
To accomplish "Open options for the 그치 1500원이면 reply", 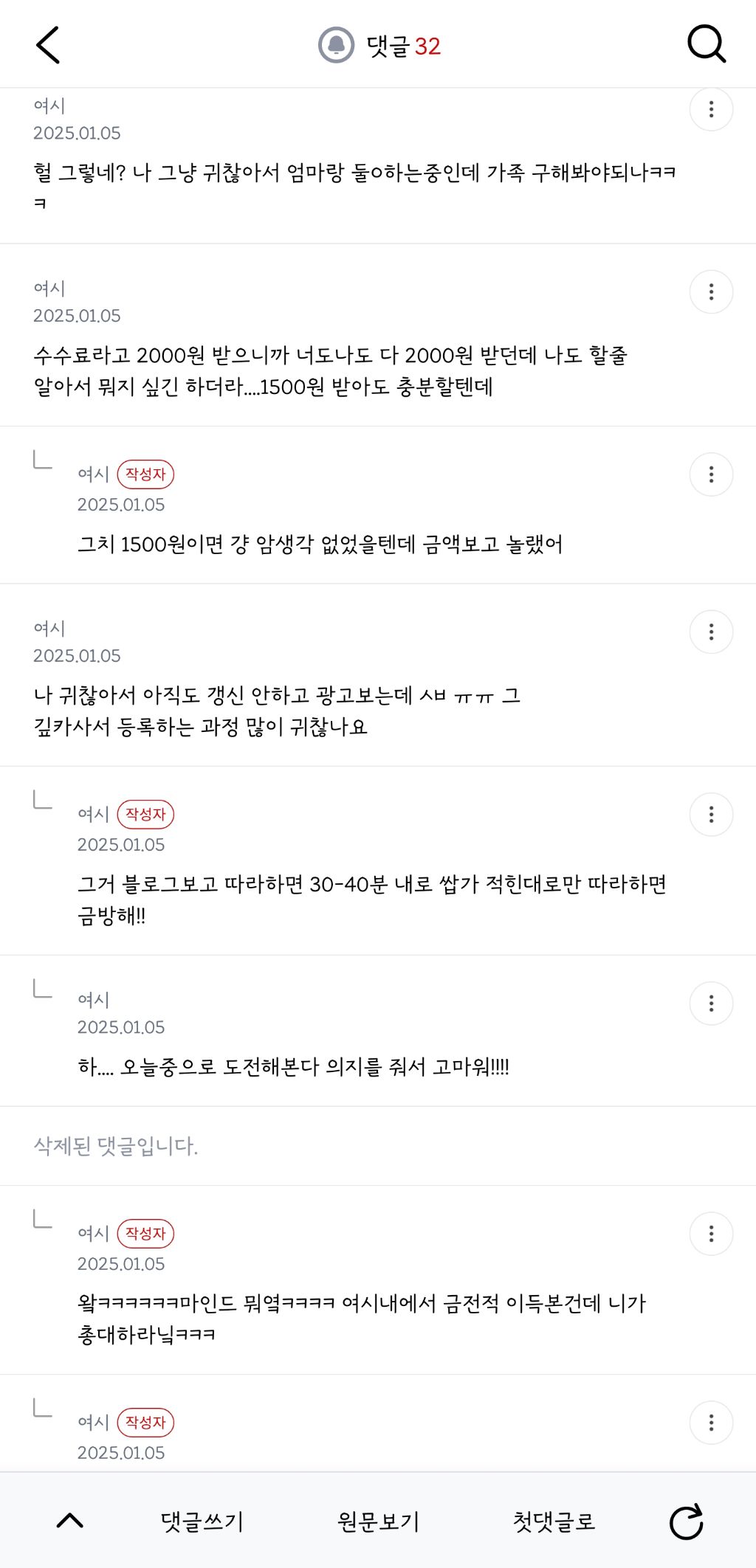I will 711,474.
